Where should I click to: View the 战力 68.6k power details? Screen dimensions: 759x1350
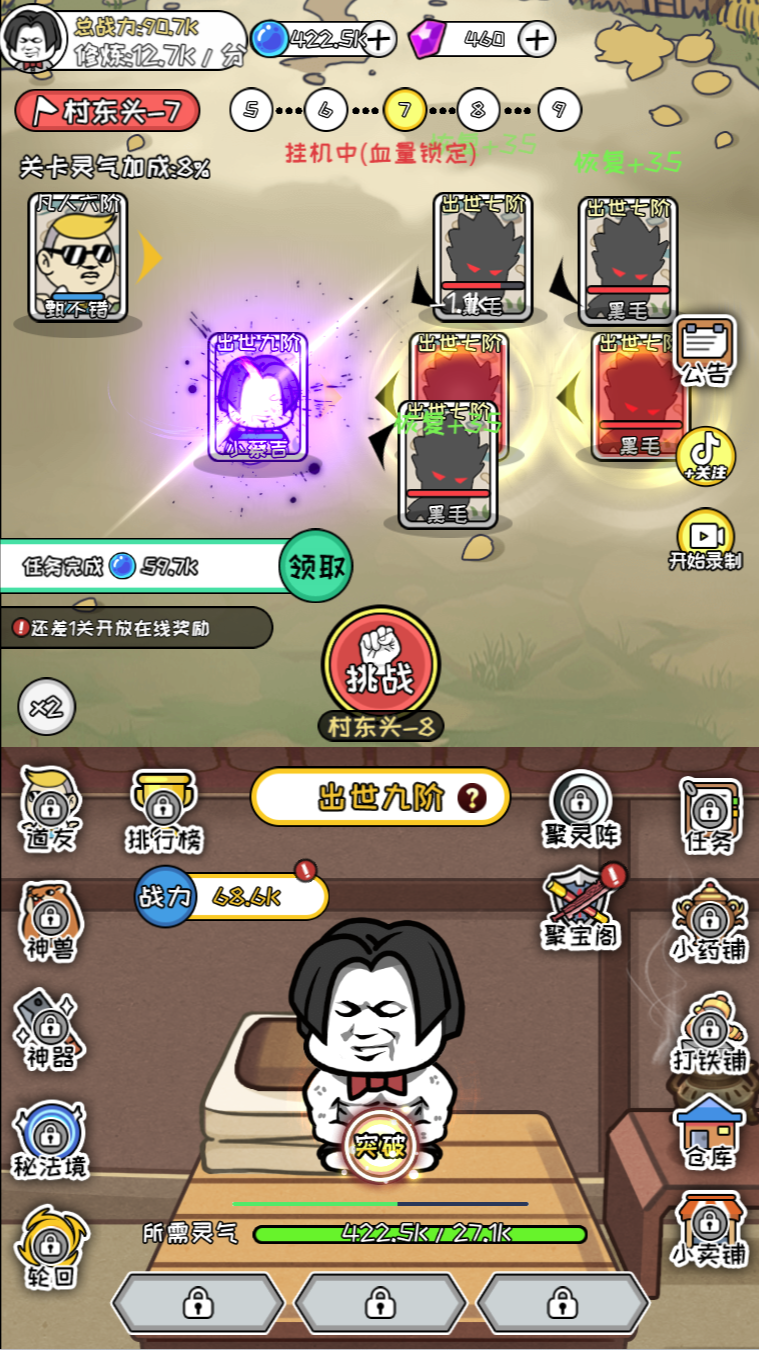point(232,896)
